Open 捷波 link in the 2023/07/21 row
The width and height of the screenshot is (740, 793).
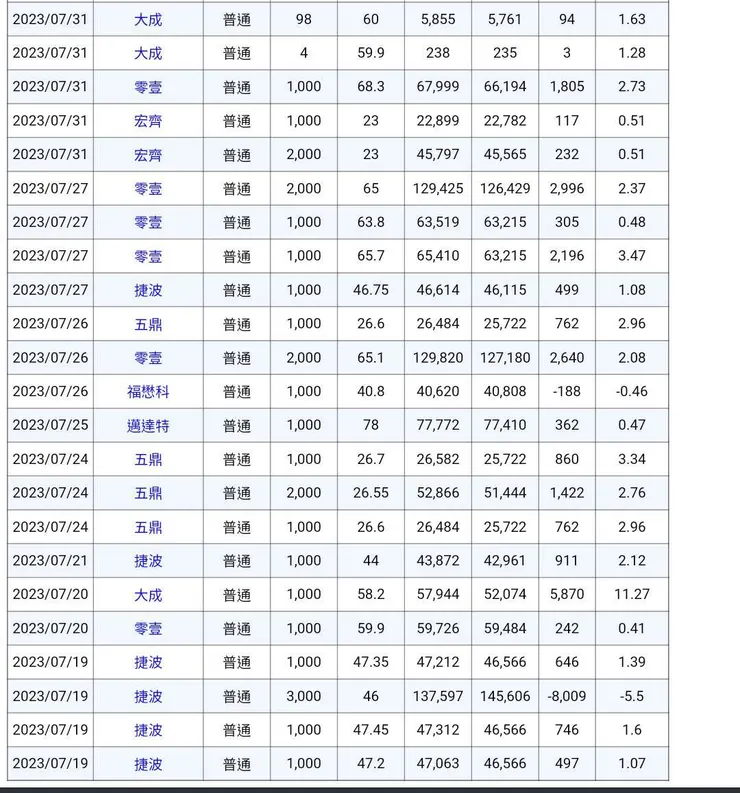click(148, 561)
